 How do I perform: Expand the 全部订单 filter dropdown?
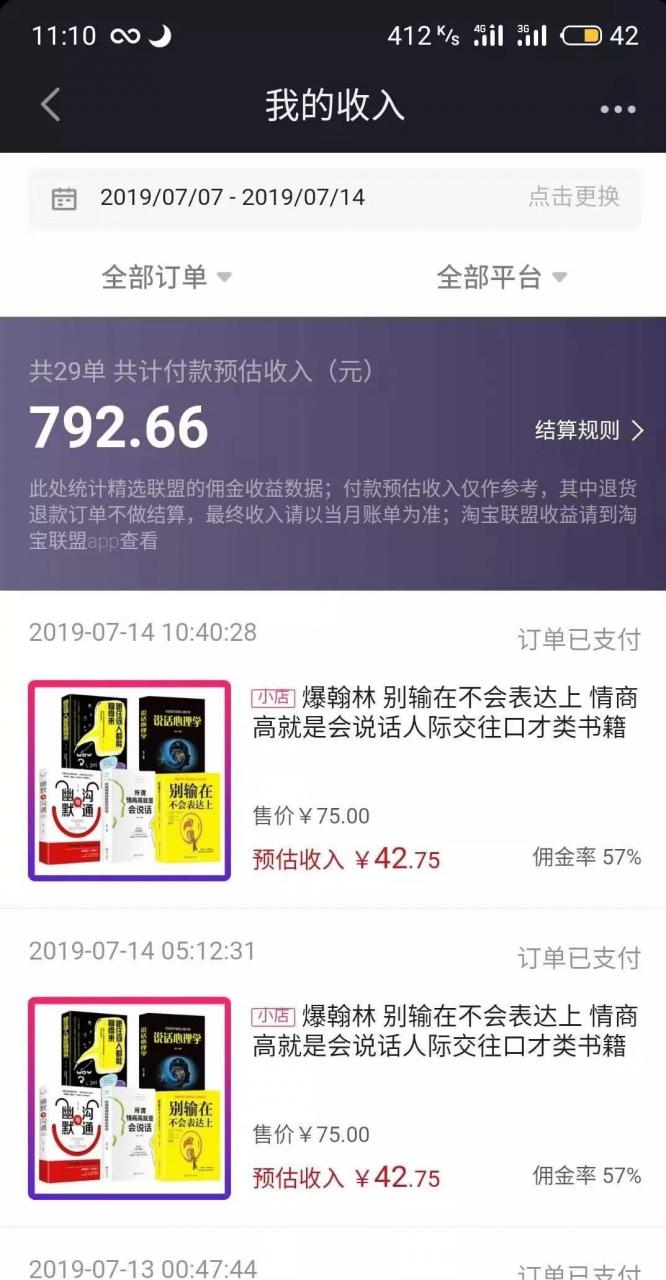click(166, 277)
